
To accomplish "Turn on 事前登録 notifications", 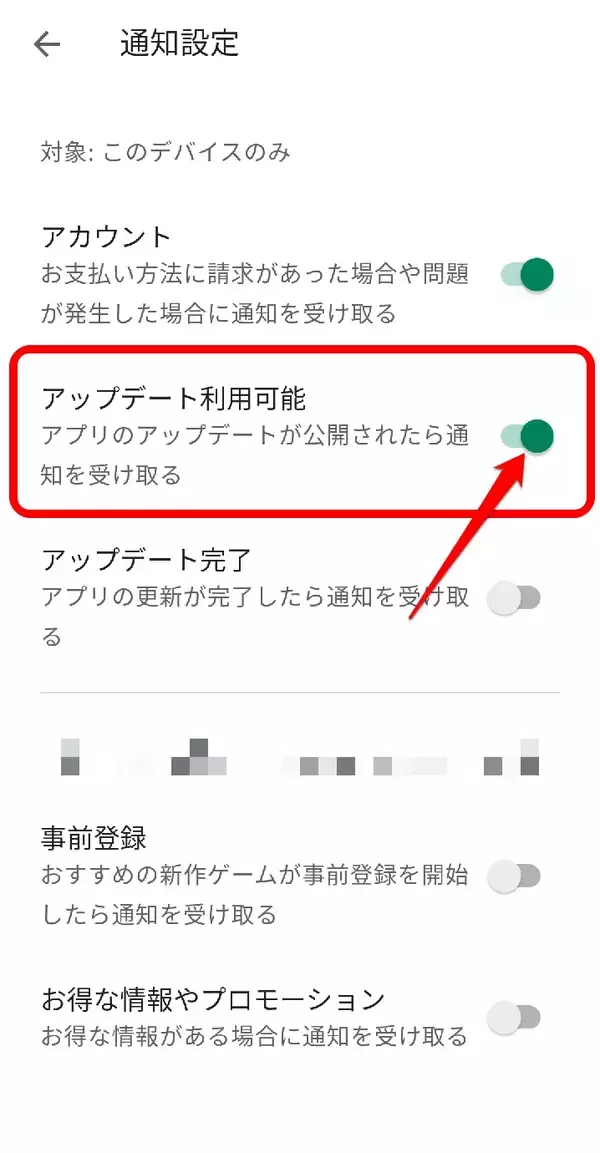I will coord(513,876).
